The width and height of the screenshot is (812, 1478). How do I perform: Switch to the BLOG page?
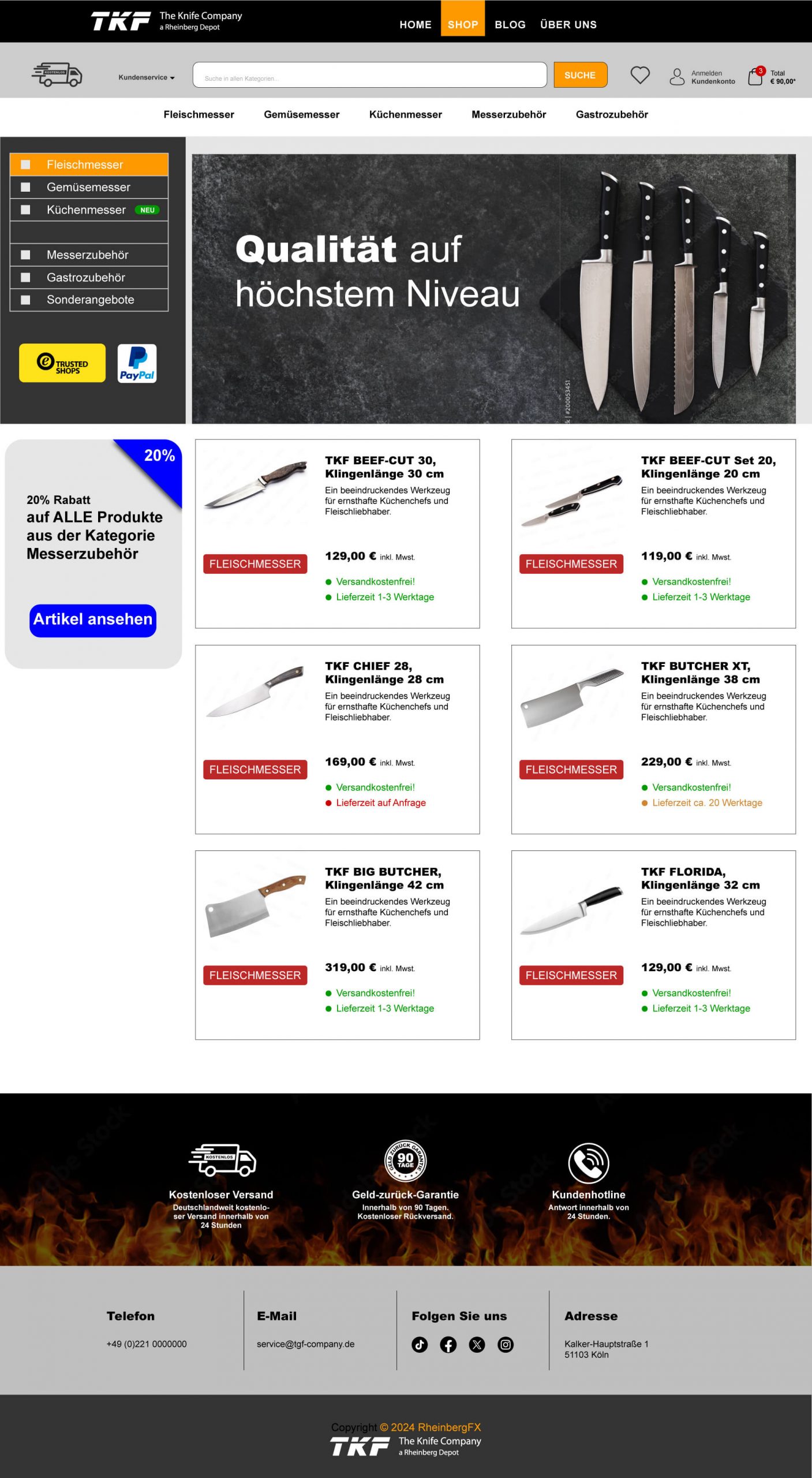click(510, 25)
